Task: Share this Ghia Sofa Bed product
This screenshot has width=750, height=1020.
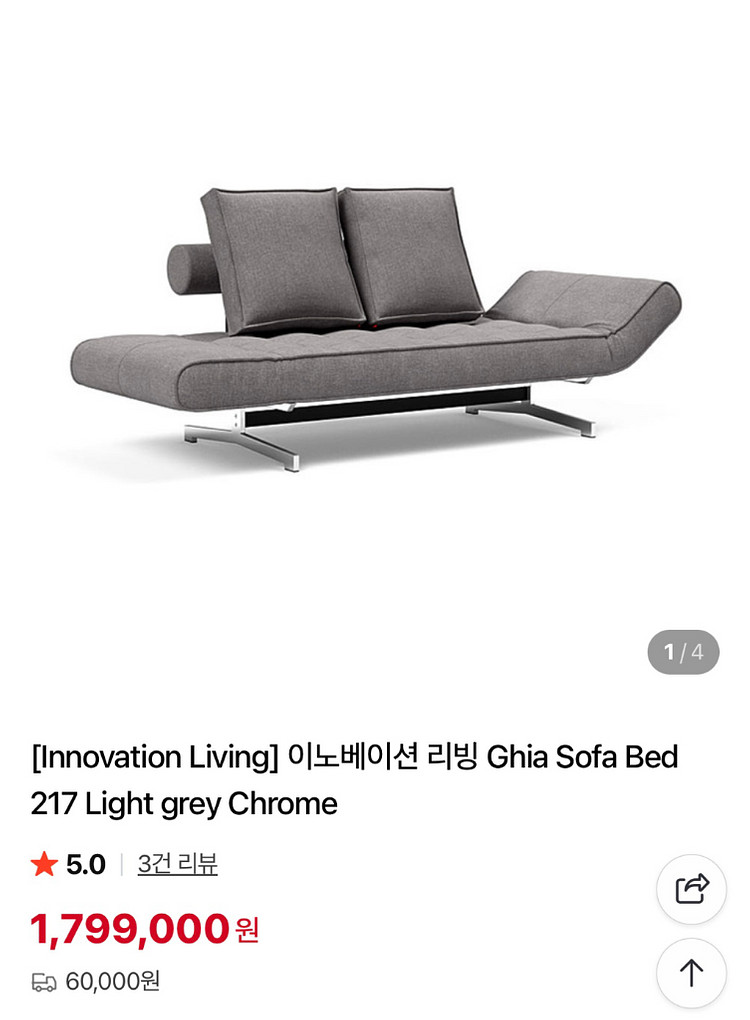Action: click(691, 888)
